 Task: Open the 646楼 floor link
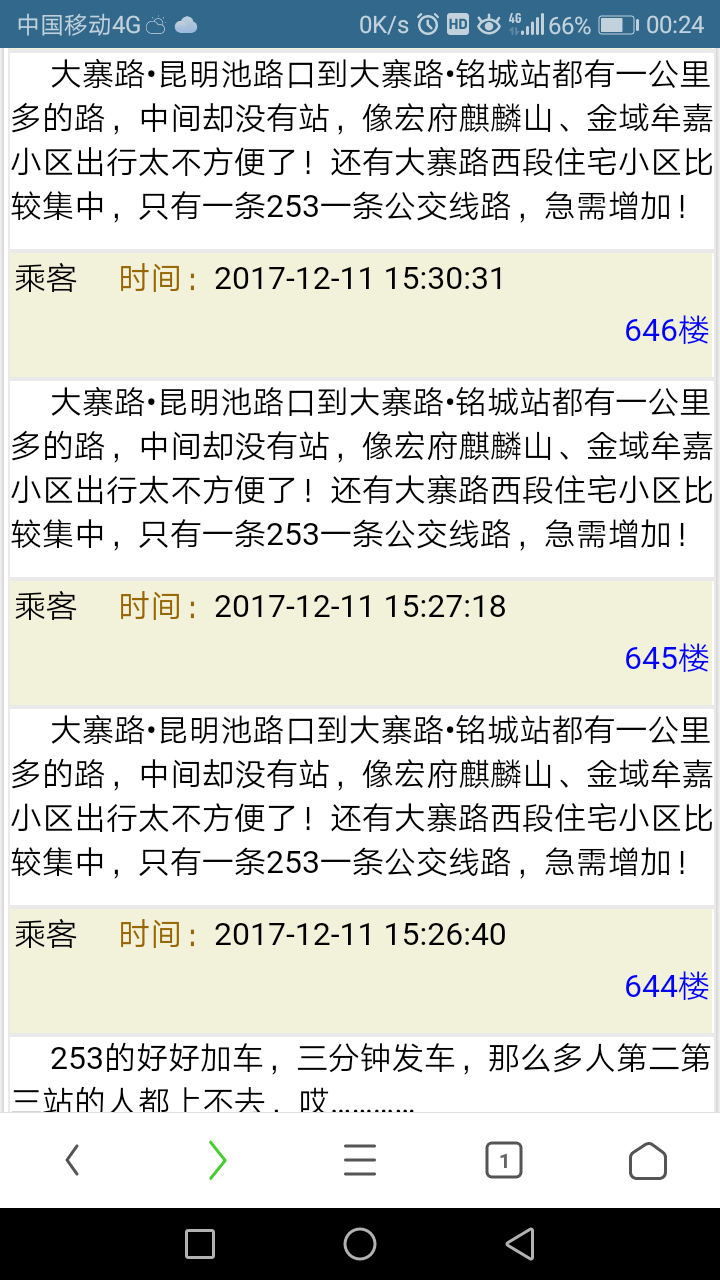coord(666,330)
